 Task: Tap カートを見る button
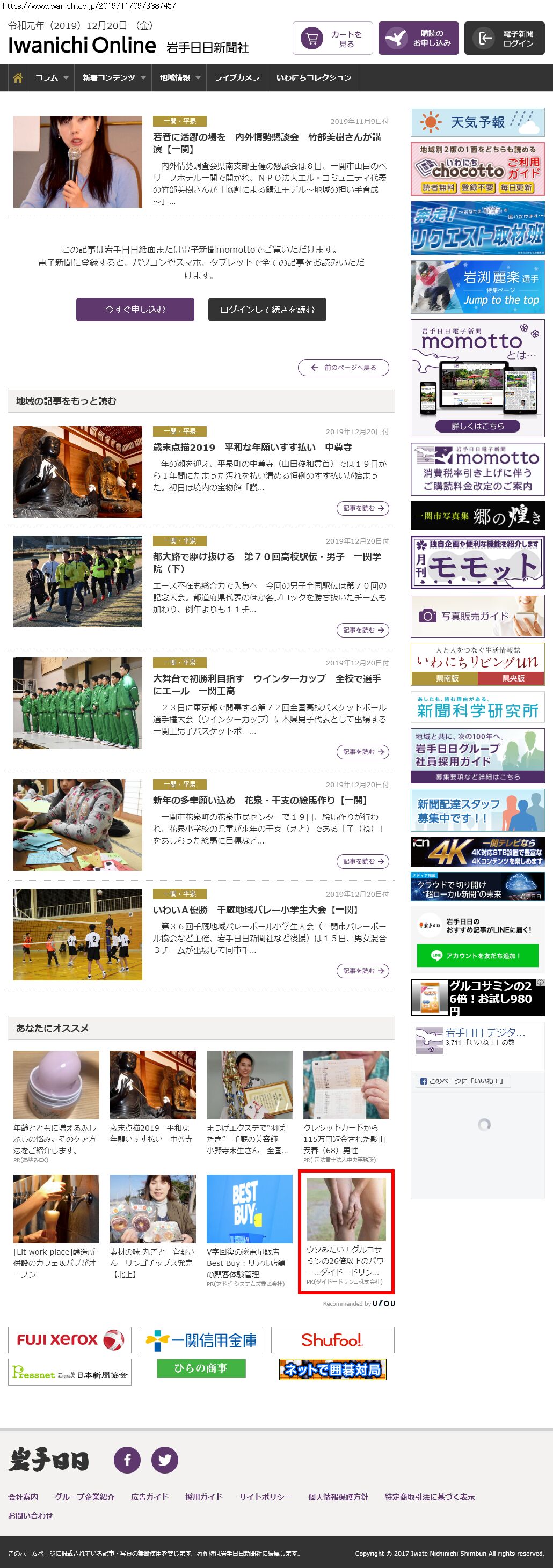332,38
